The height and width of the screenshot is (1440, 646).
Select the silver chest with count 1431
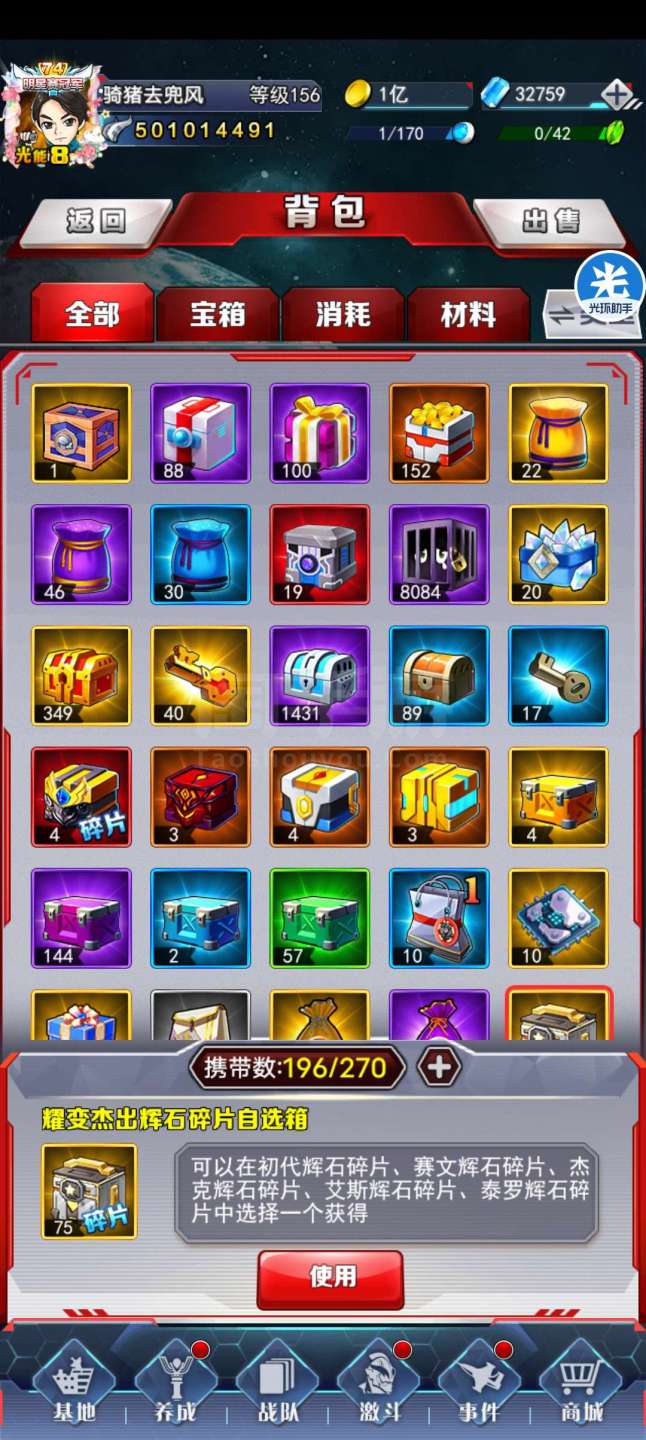pyautogui.click(x=320, y=675)
